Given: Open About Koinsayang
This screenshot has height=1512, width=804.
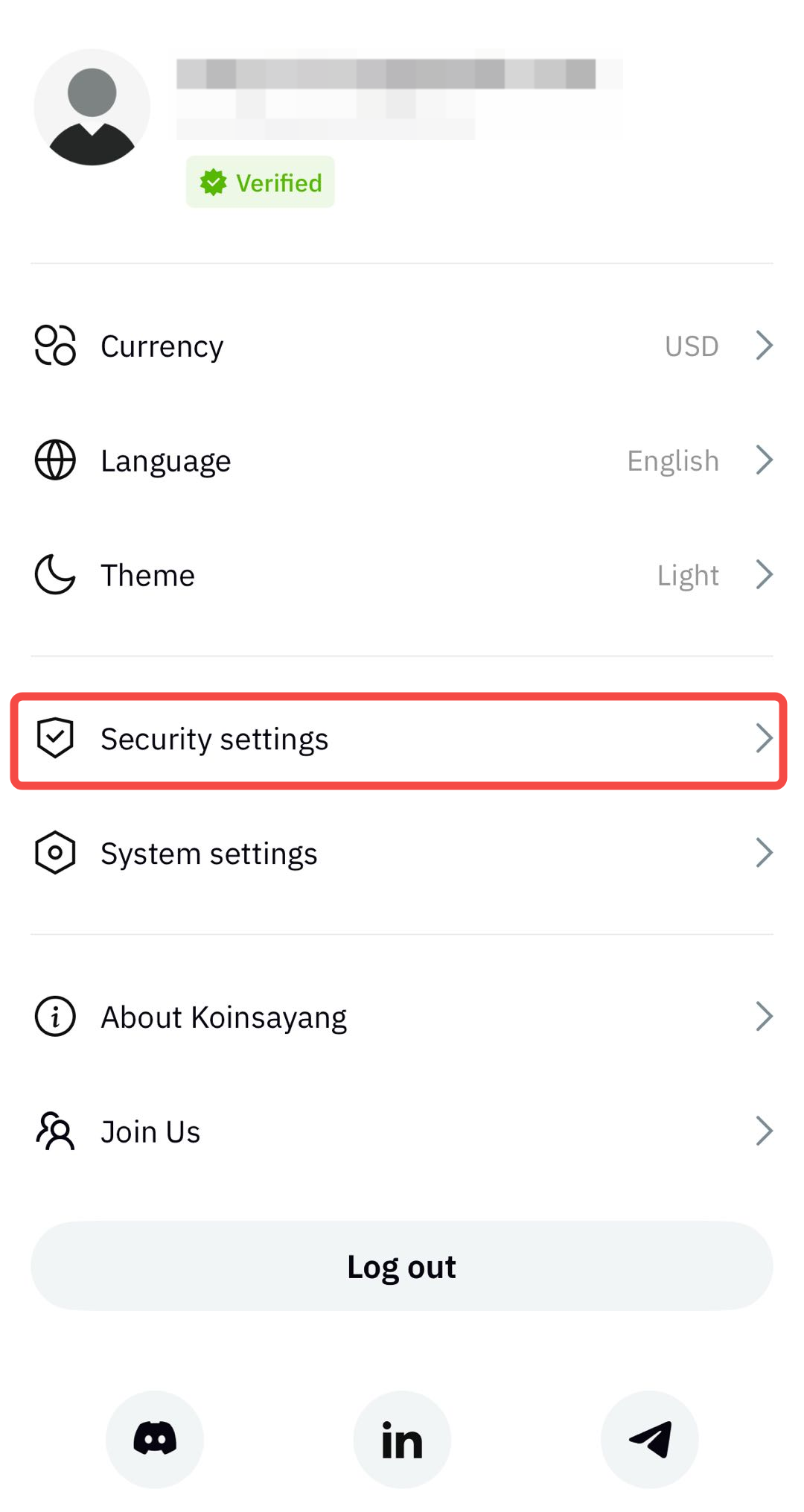Looking at the screenshot, I should click(402, 1017).
